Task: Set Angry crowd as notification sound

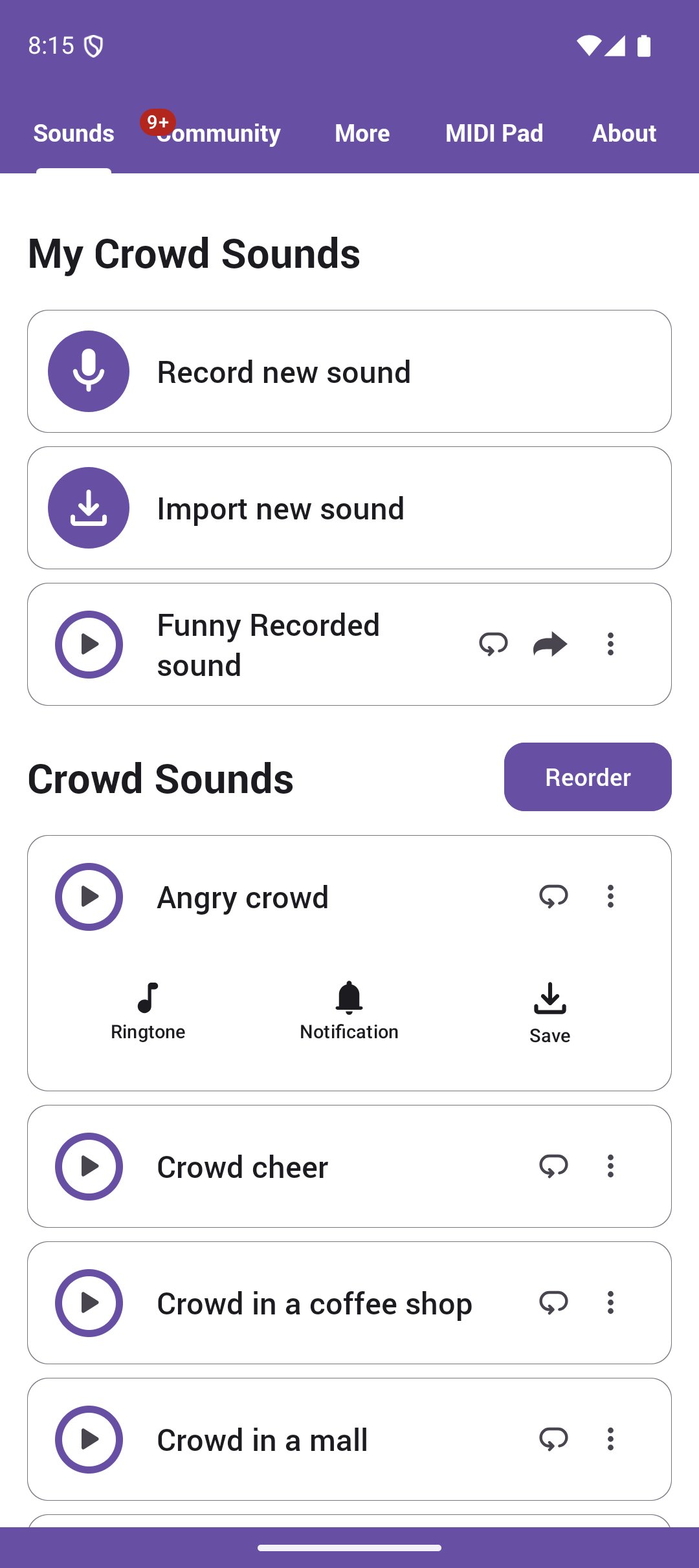Action: click(349, 1010)
